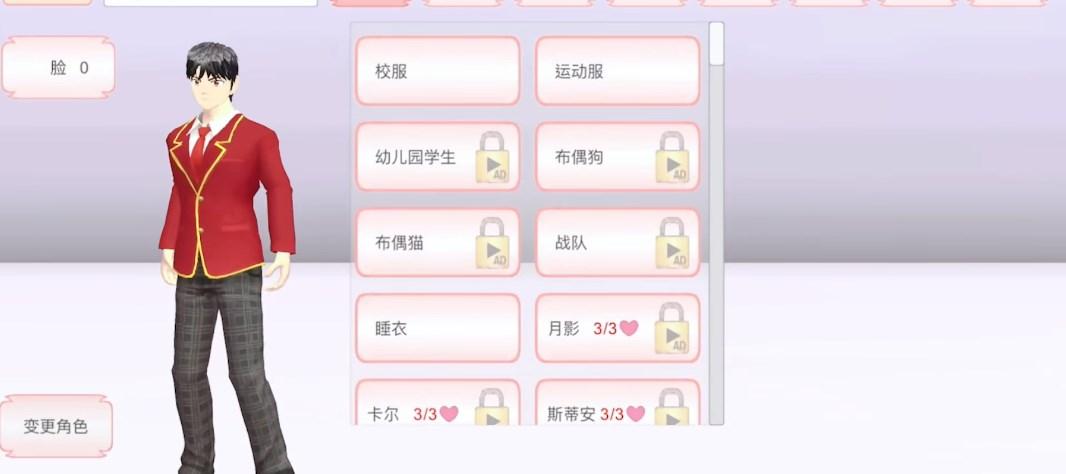1066x474 pixels.
Task: Choose the 运动服 outfit
Action: 617,71
